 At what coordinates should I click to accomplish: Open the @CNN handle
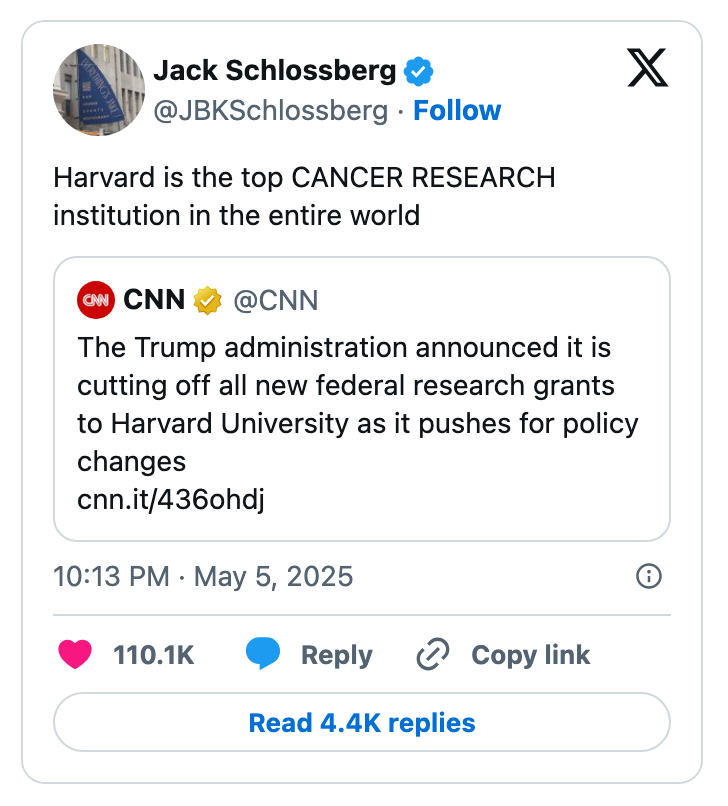point(278,299)
